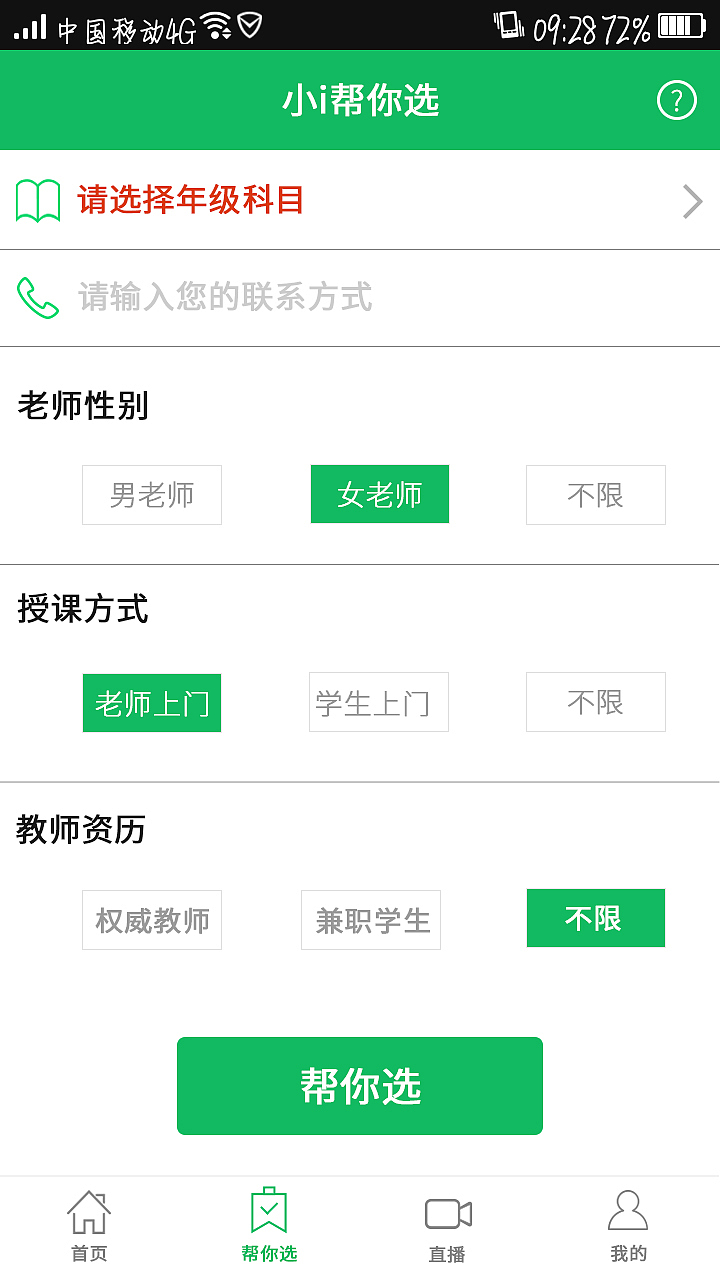This screenshot has height=1280, width=720.
Task: Choose the 学生上门 teaching method
Action: tap(378, 702)
